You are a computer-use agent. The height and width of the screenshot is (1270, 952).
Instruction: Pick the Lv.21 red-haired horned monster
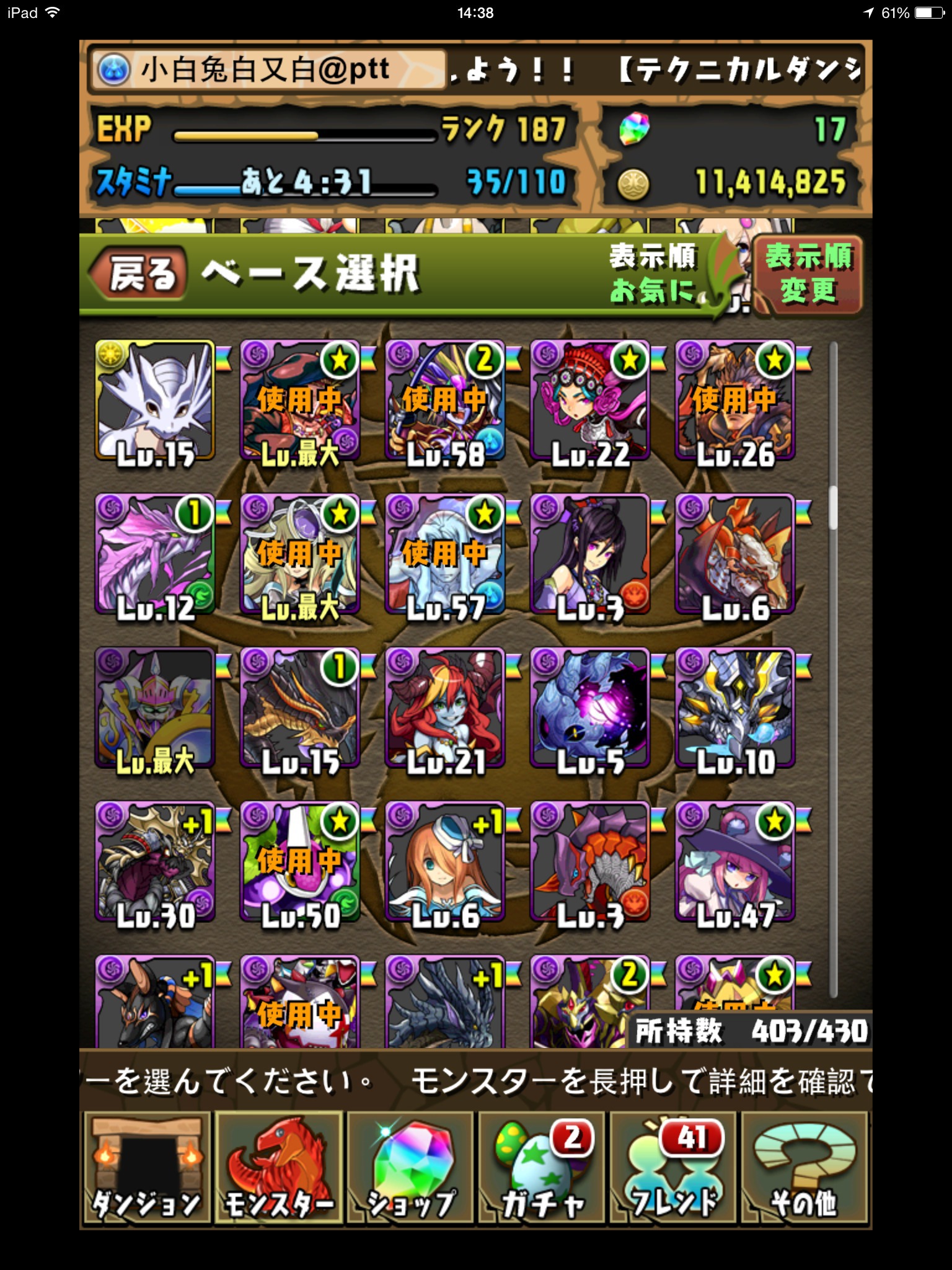point(445,708)
